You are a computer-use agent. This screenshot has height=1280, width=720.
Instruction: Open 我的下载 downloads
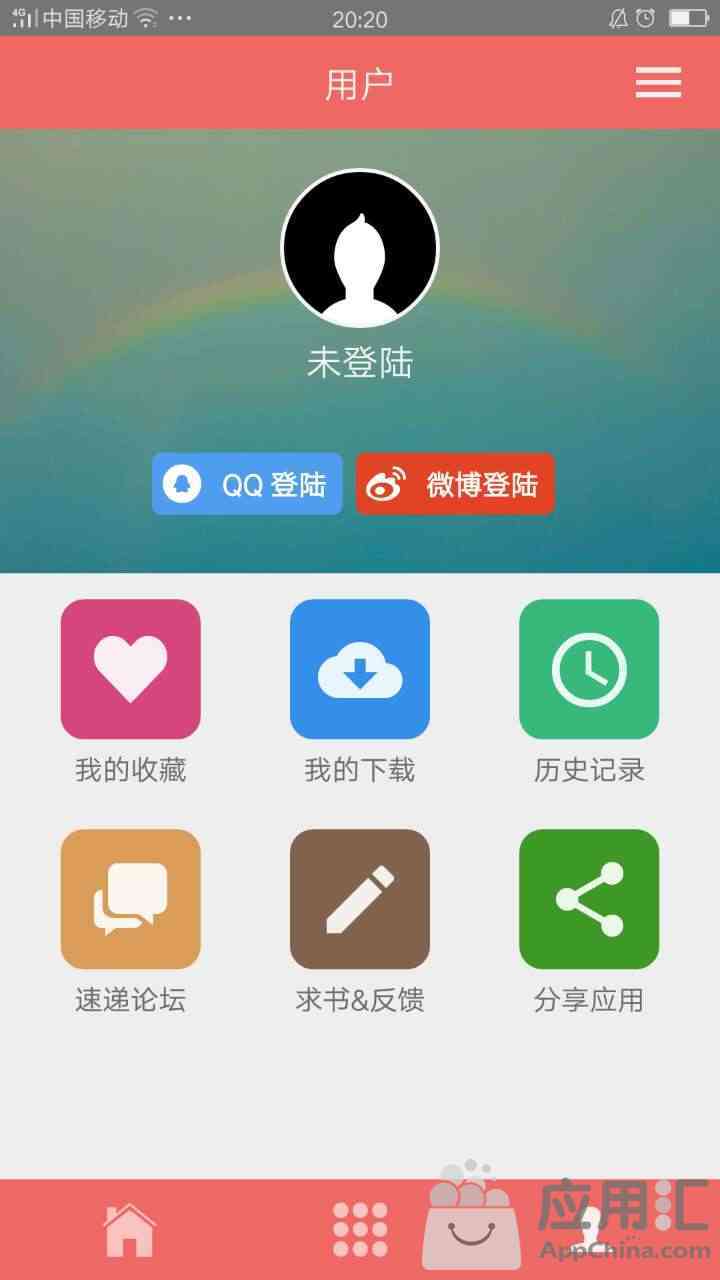(360, 669)
